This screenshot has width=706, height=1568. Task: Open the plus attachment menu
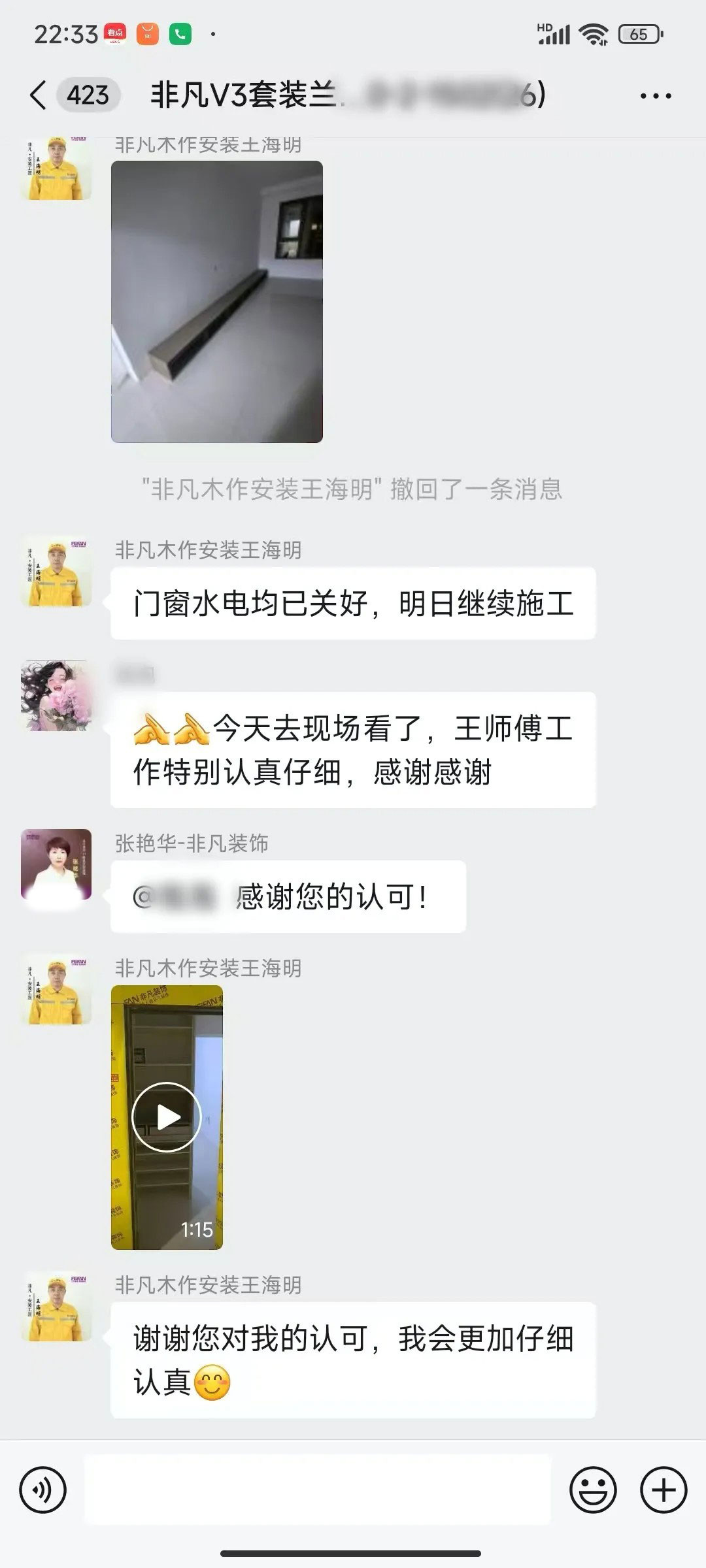[663, 1490]
